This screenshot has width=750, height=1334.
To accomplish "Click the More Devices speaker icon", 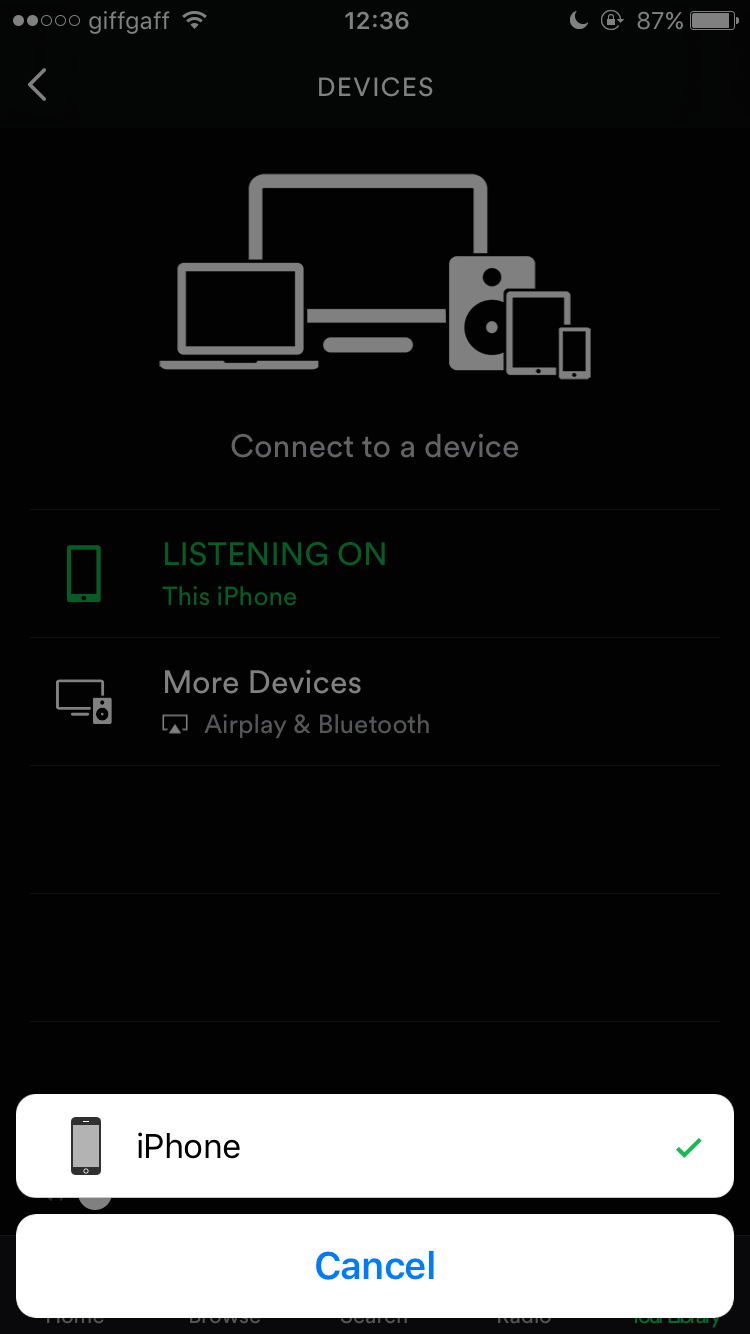I will [x=82, y=700].
